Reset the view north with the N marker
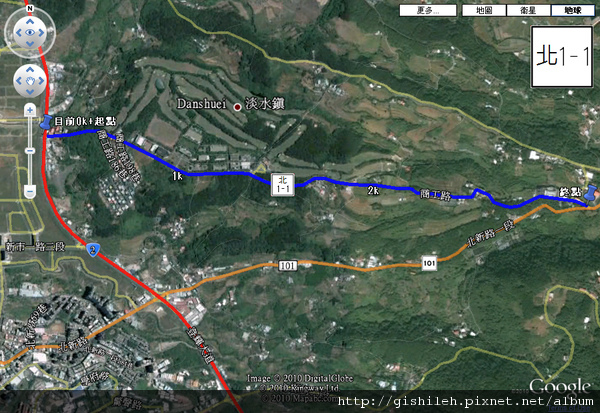Image resolution: width=600 pixels, height=413 pixels. [x=30, y=6]
